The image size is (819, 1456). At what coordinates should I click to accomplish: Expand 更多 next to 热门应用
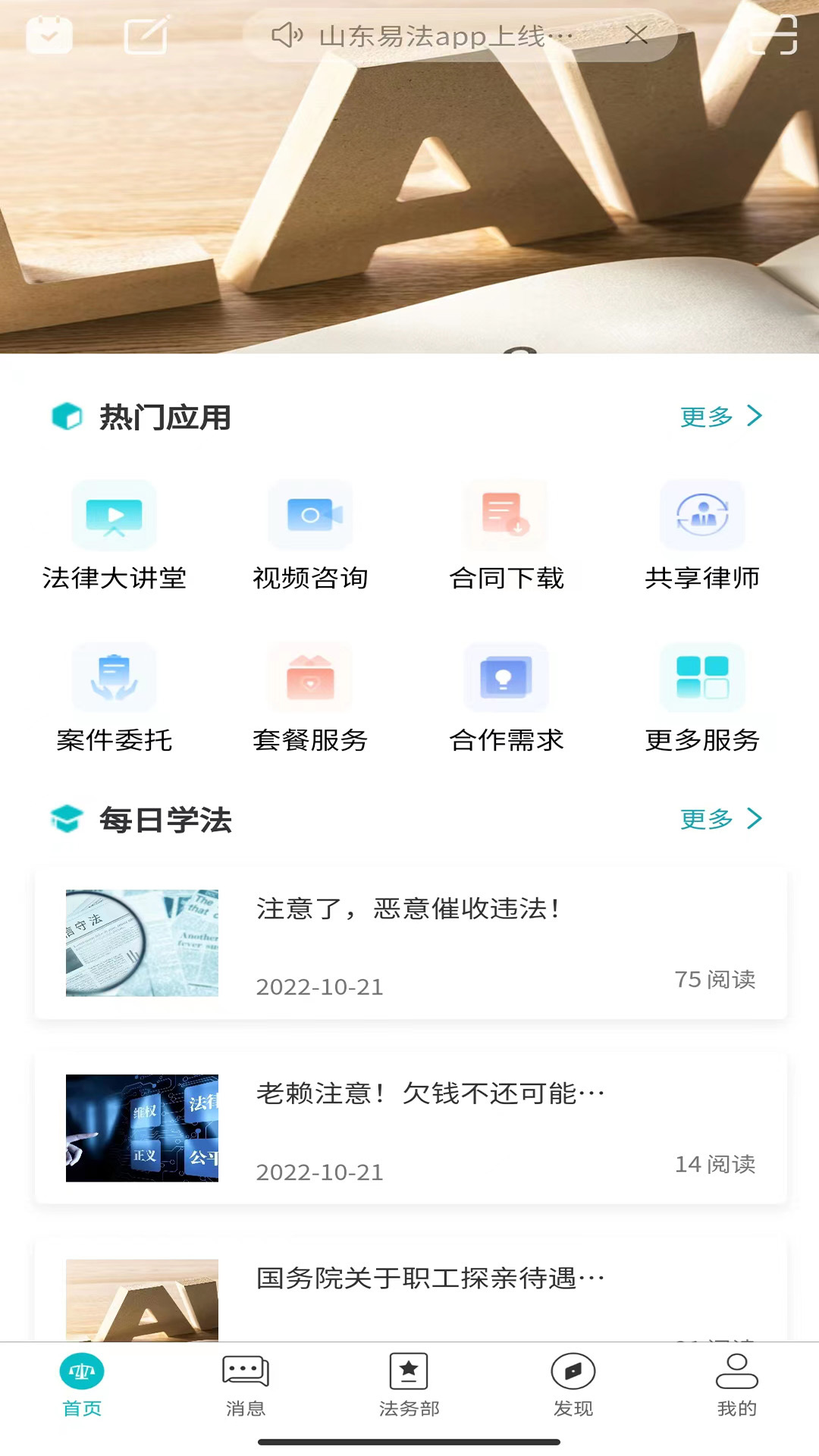[x=720, y=416]
